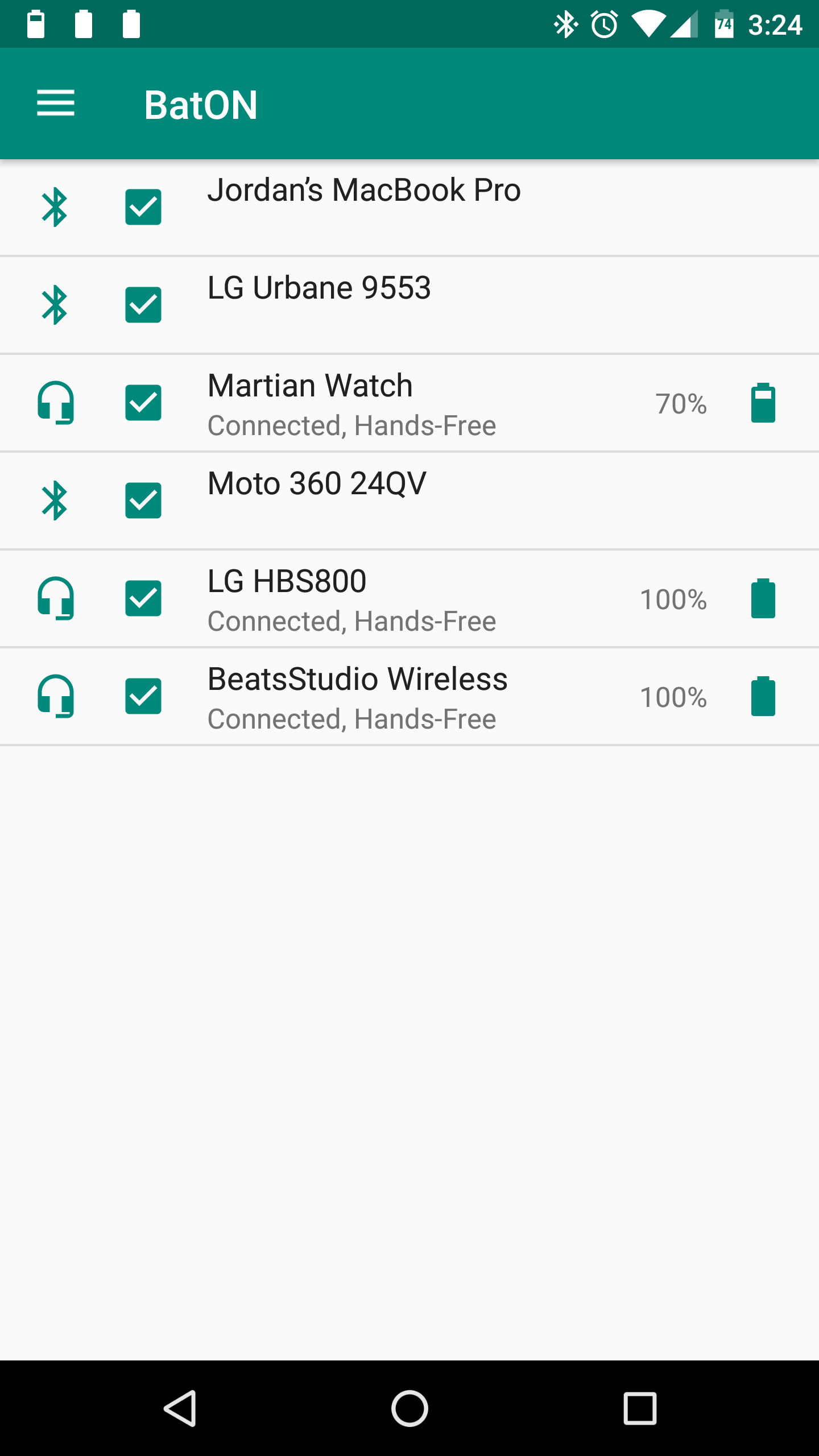Image resolution: width=819 pixels, height=1456 pixels.
Task: Open the hamburger navigation drawer
Action: click(56, 104)
